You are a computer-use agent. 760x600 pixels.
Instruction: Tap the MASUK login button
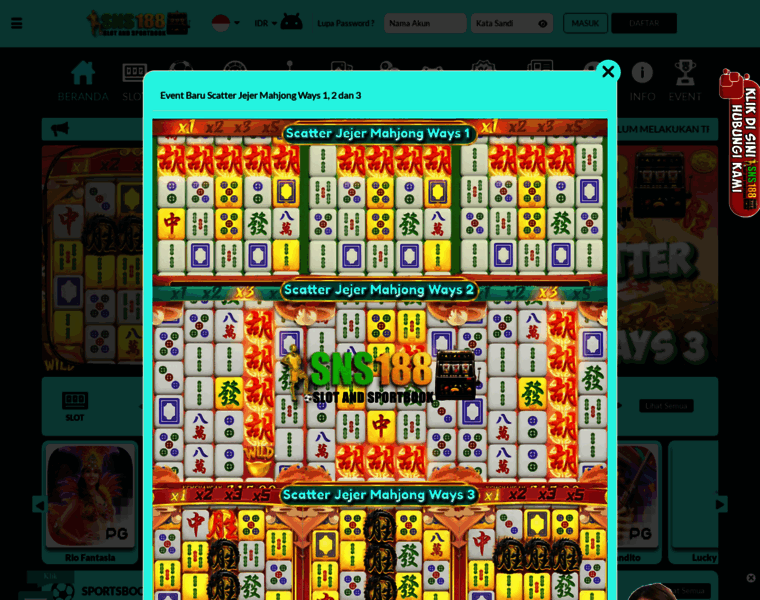point(585,23)
